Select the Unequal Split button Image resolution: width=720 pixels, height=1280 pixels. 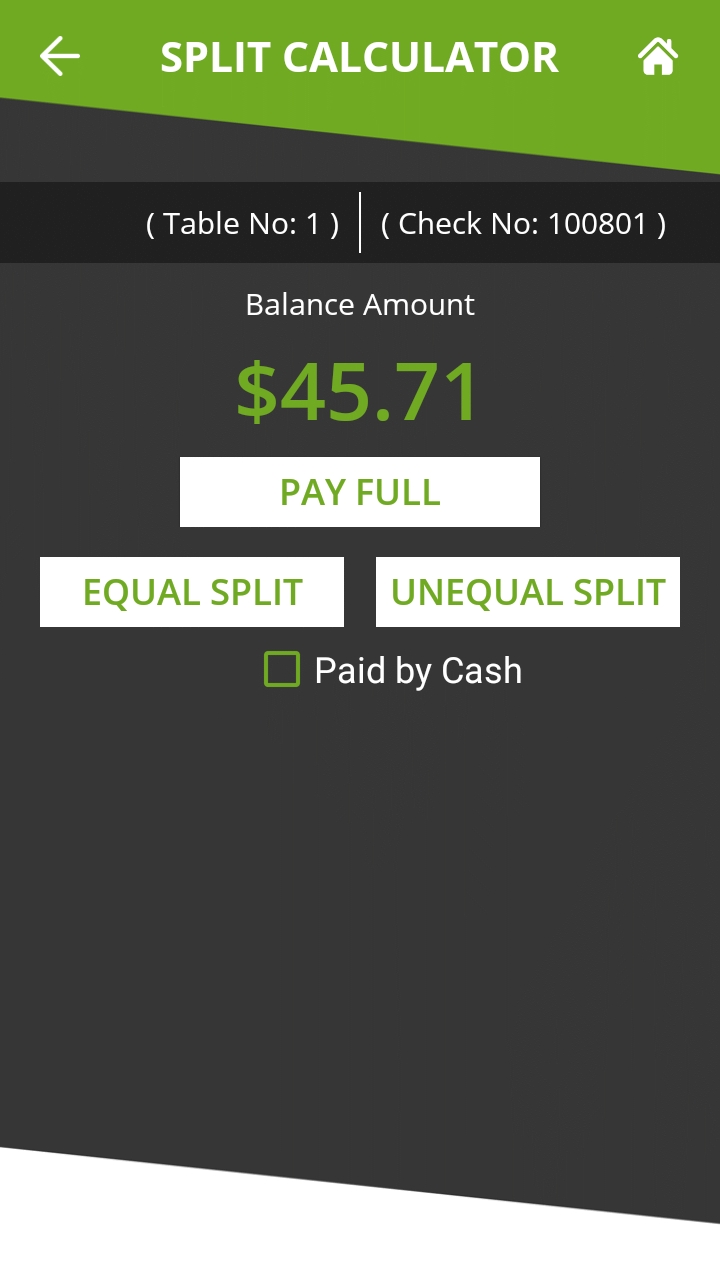528,592
